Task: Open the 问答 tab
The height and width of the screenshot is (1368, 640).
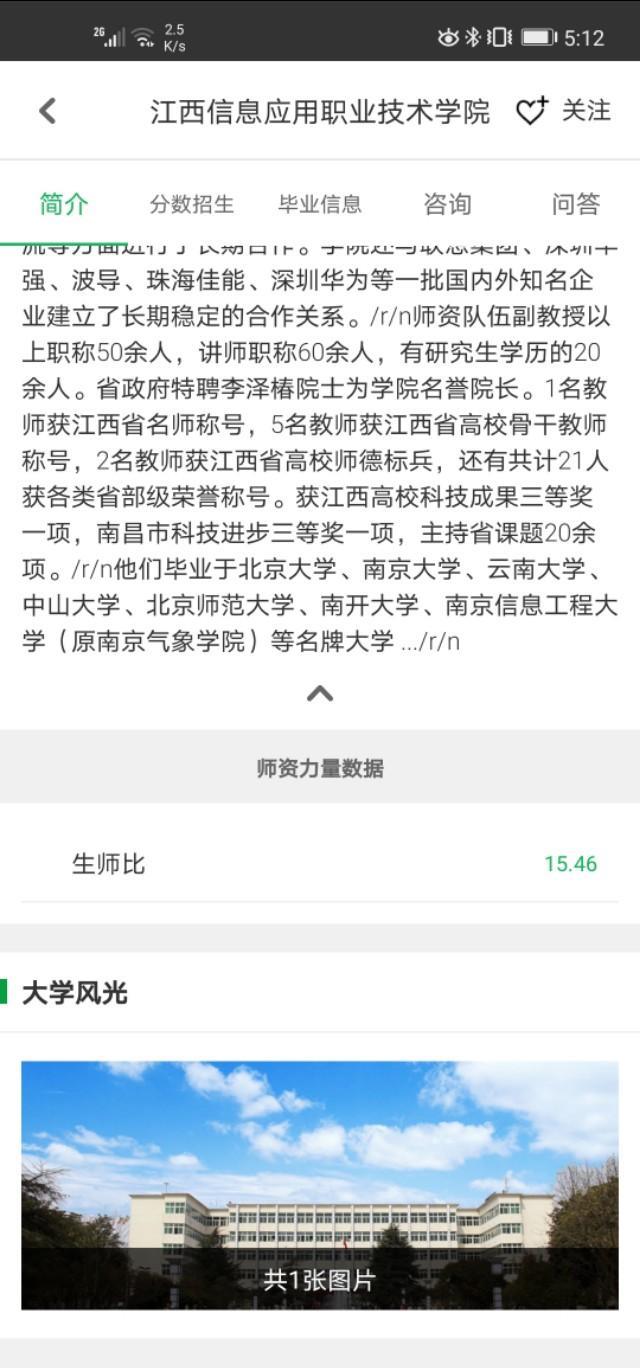Action: coord(575,204)
